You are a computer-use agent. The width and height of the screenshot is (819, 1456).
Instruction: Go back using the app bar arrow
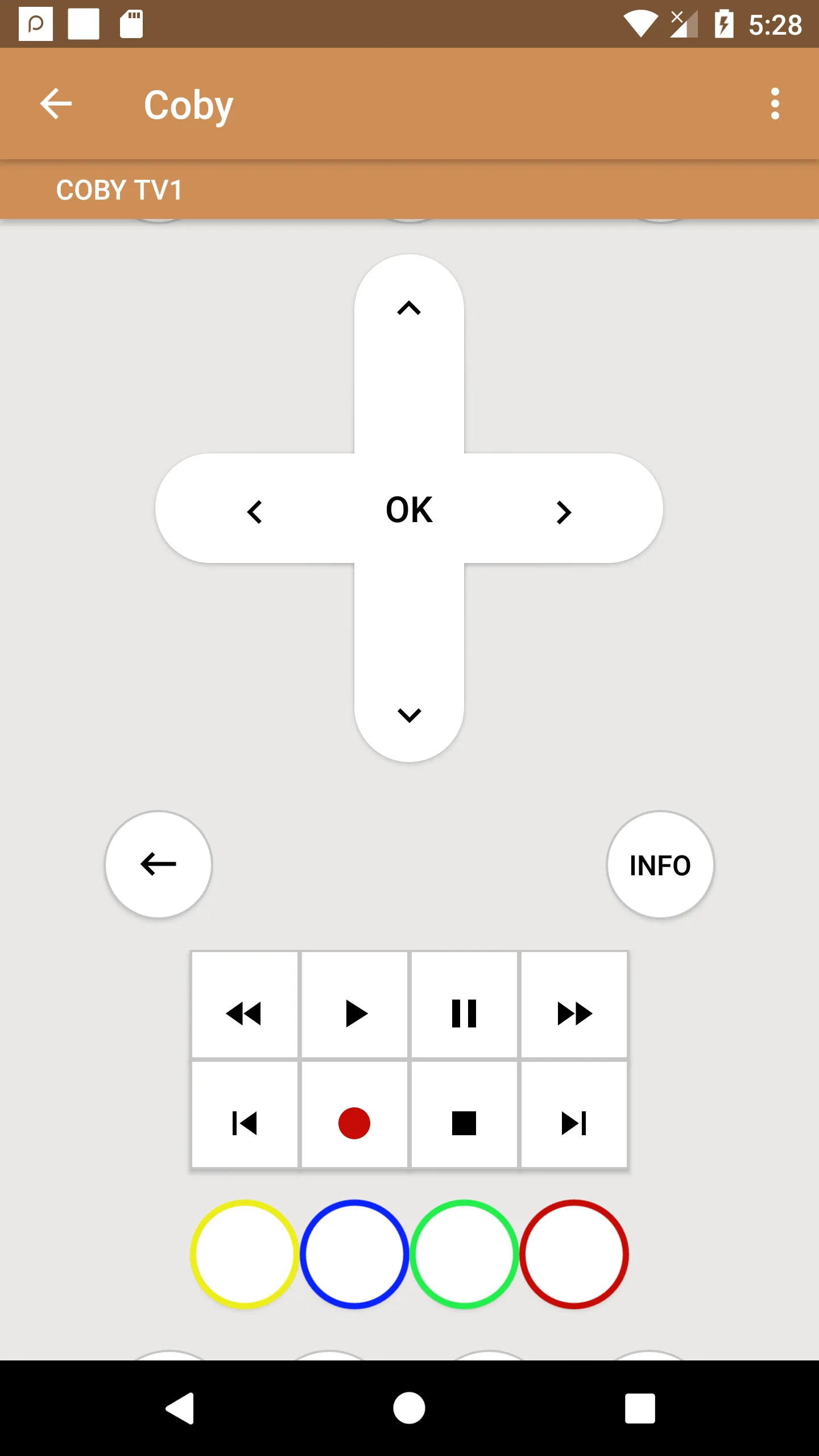[x=56, y=104]
